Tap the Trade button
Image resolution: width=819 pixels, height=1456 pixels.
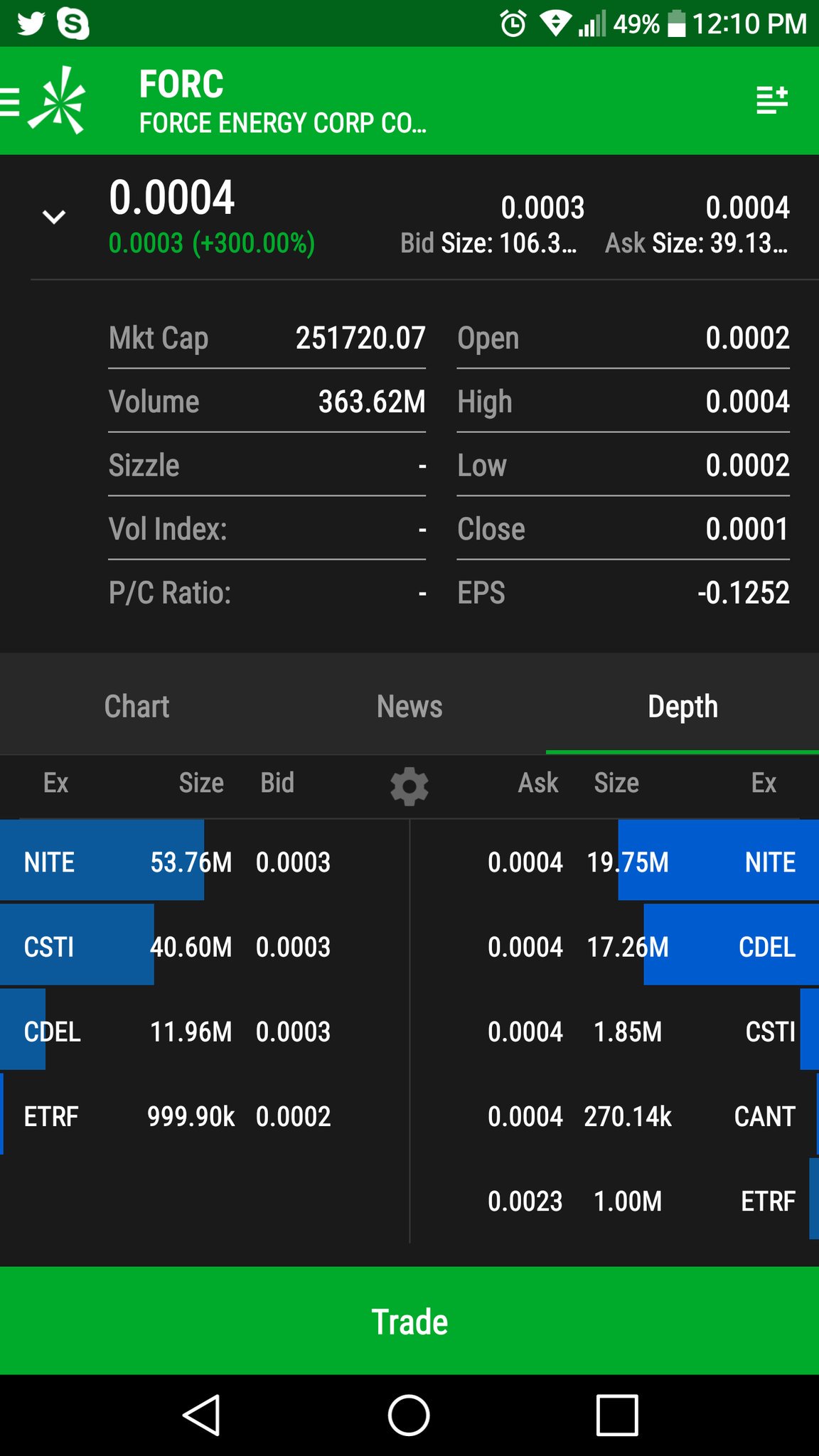(x=409, y=1321)
